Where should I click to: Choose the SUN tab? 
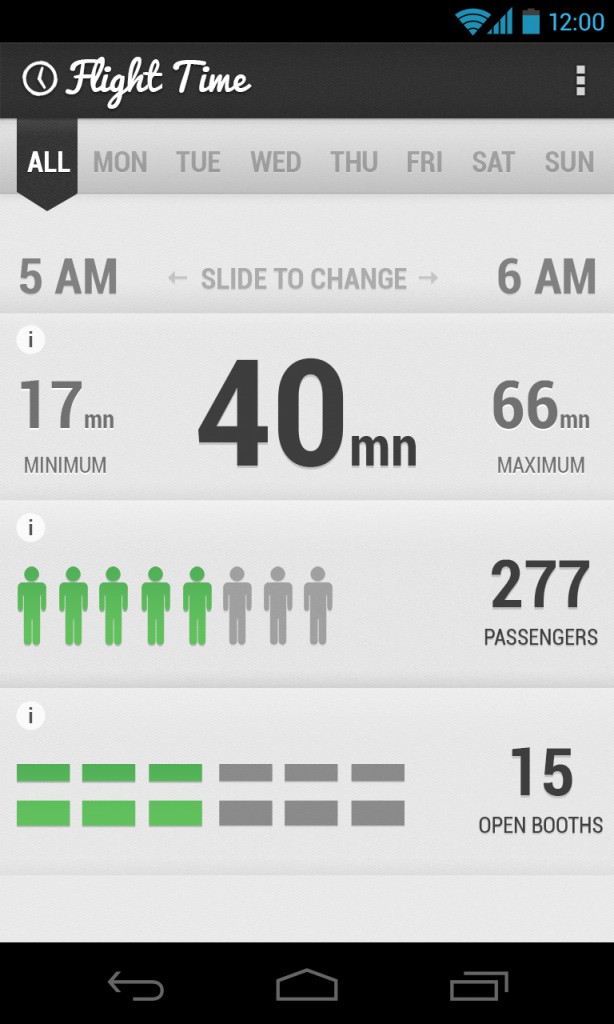[569, 162]
